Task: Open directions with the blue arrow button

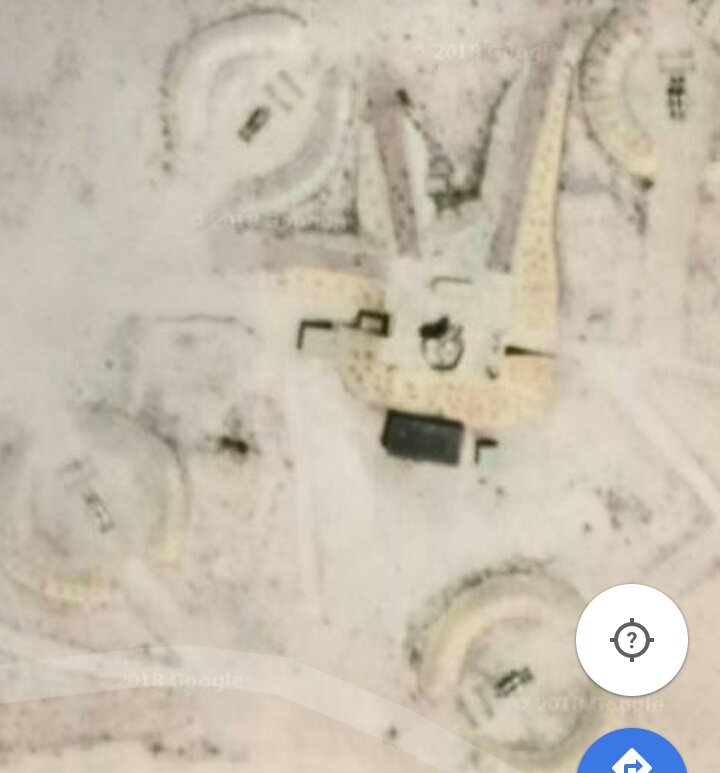Action: pyautogui.click(x=633, y=757)
